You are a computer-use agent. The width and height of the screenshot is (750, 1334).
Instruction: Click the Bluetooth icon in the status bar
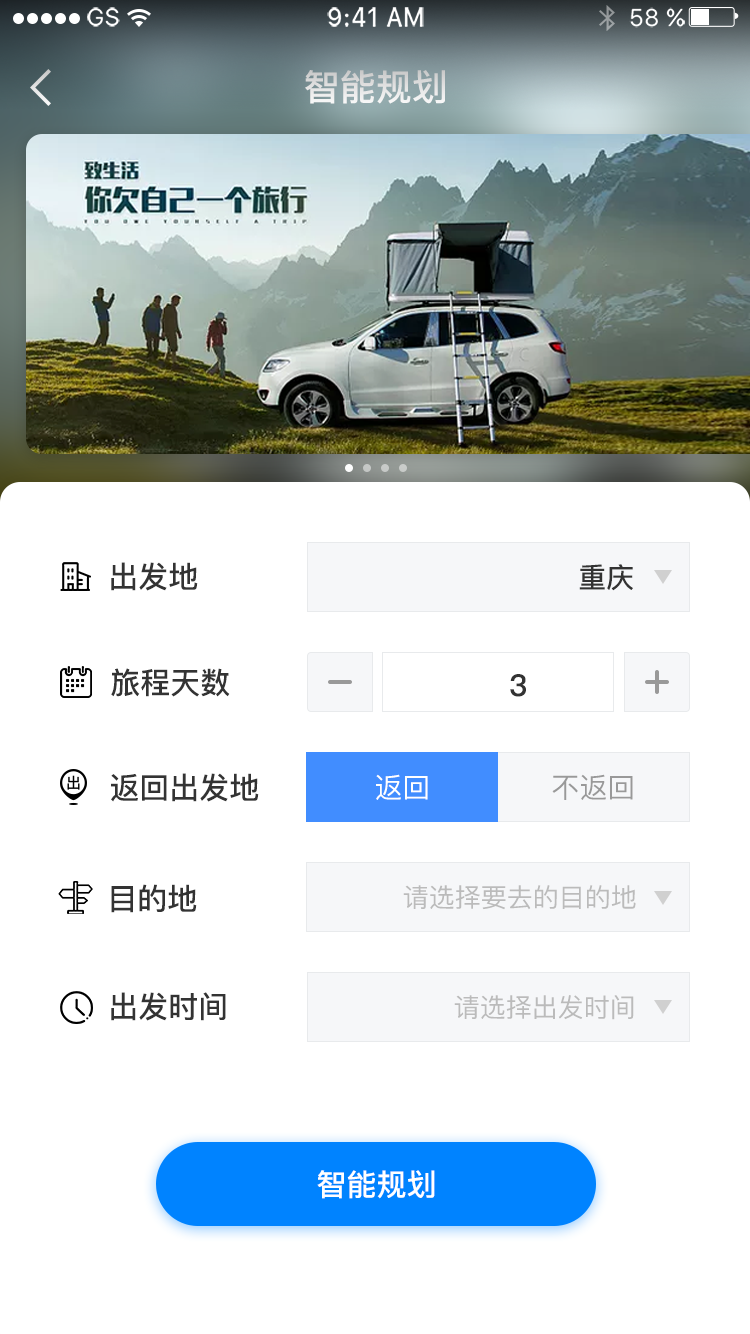[x=607, y=16]
